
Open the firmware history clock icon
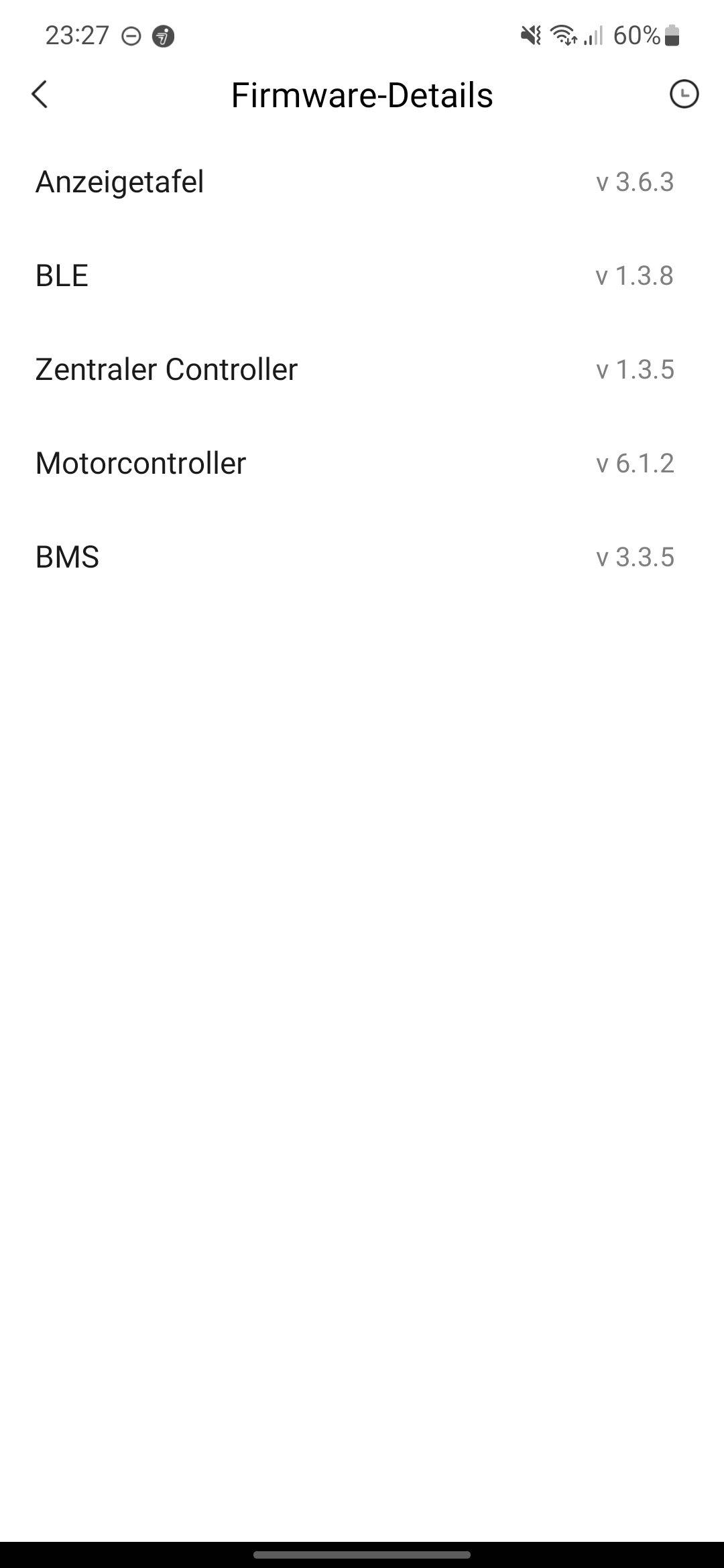coord(684,94)
